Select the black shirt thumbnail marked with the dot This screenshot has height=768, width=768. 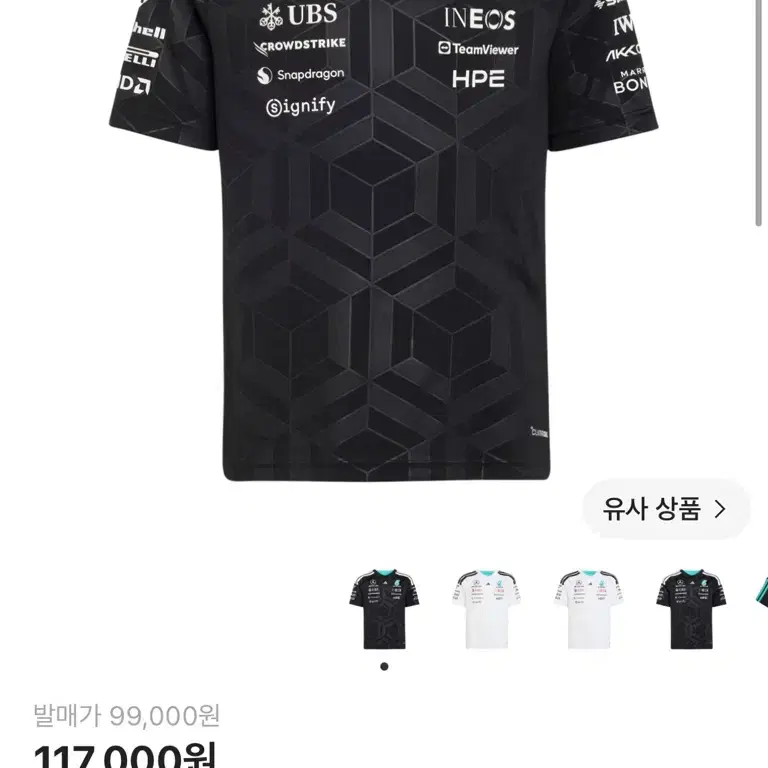coord(384,610)
